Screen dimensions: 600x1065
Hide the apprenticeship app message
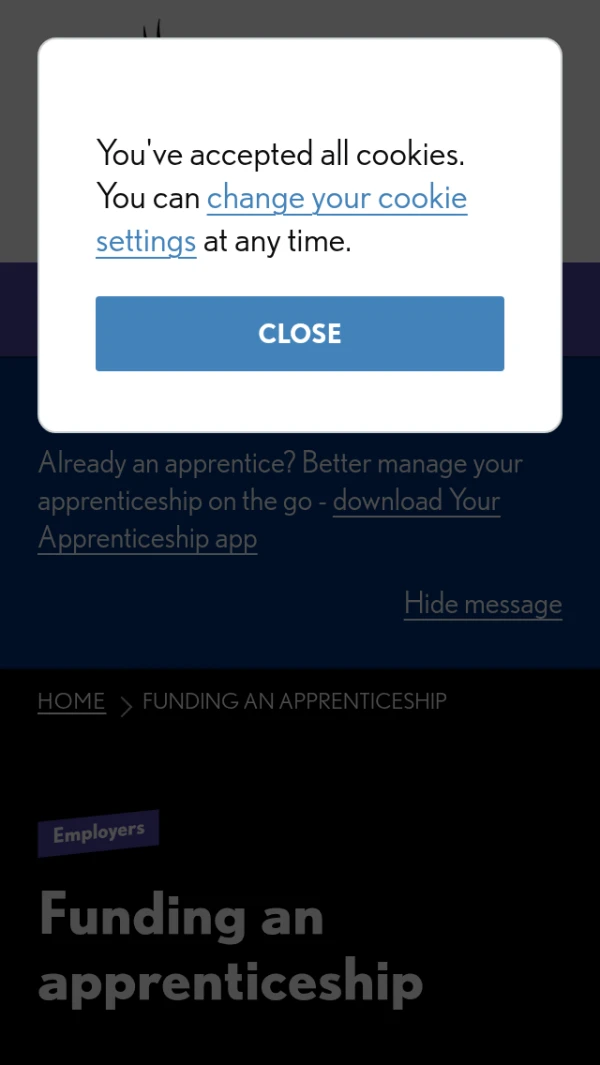click(x=482, y=604)
